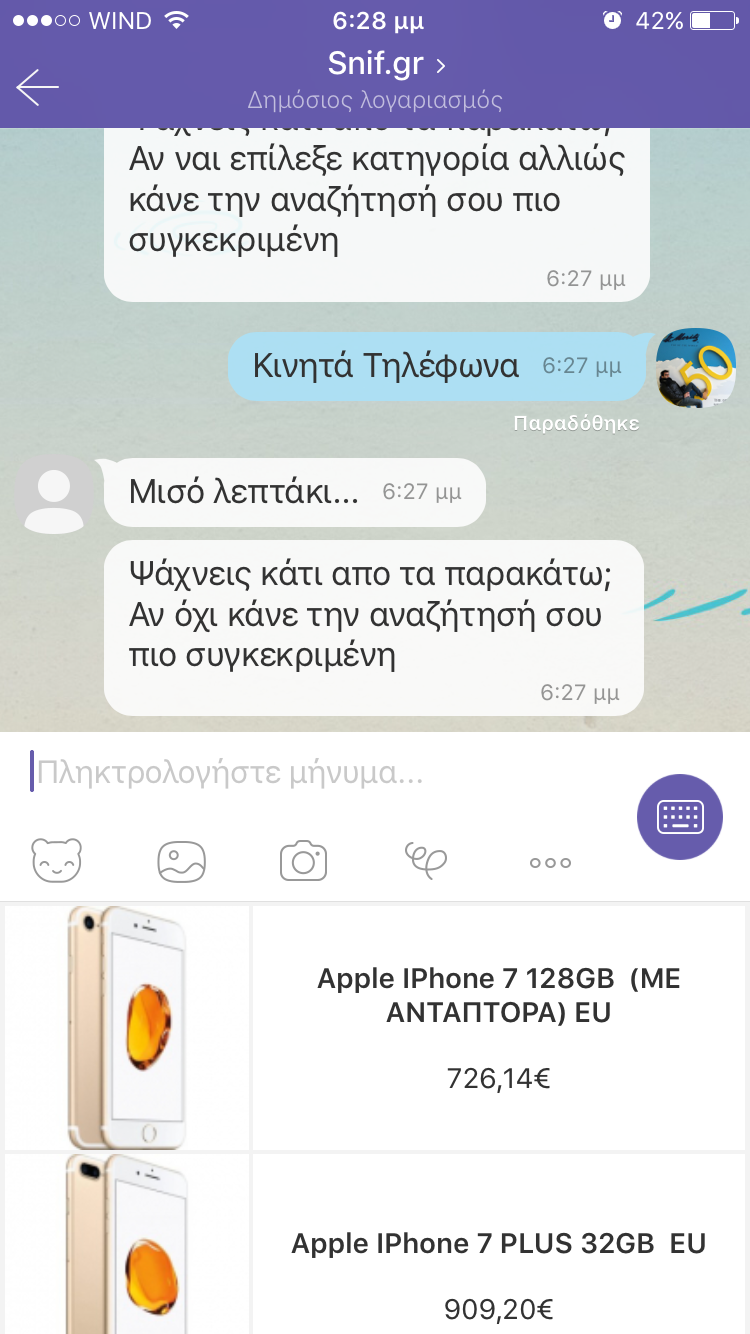Open more options three-dot menu
Viewport: 750px width, 1334px height.
[550, 862]
